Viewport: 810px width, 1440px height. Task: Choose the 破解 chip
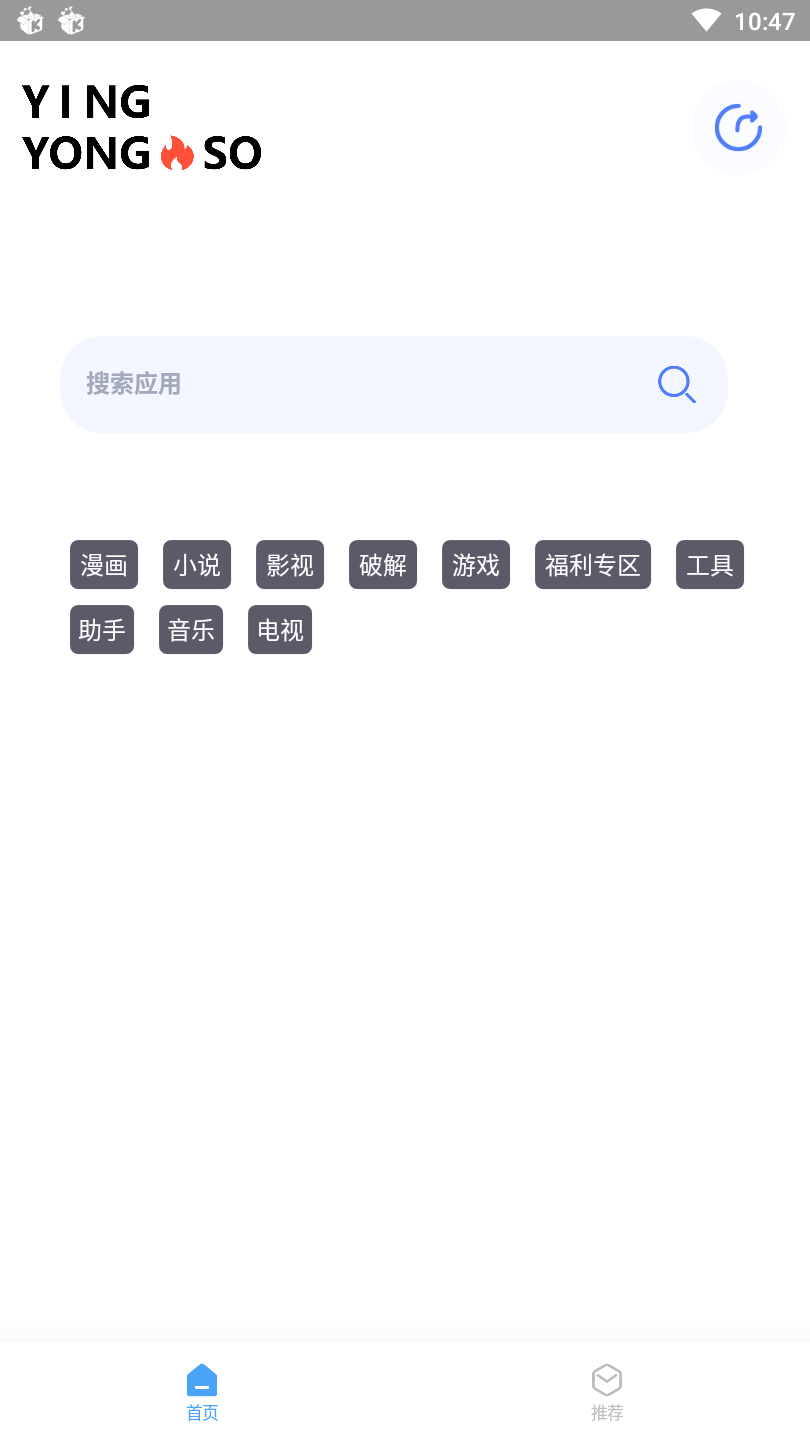click(383, 565)
